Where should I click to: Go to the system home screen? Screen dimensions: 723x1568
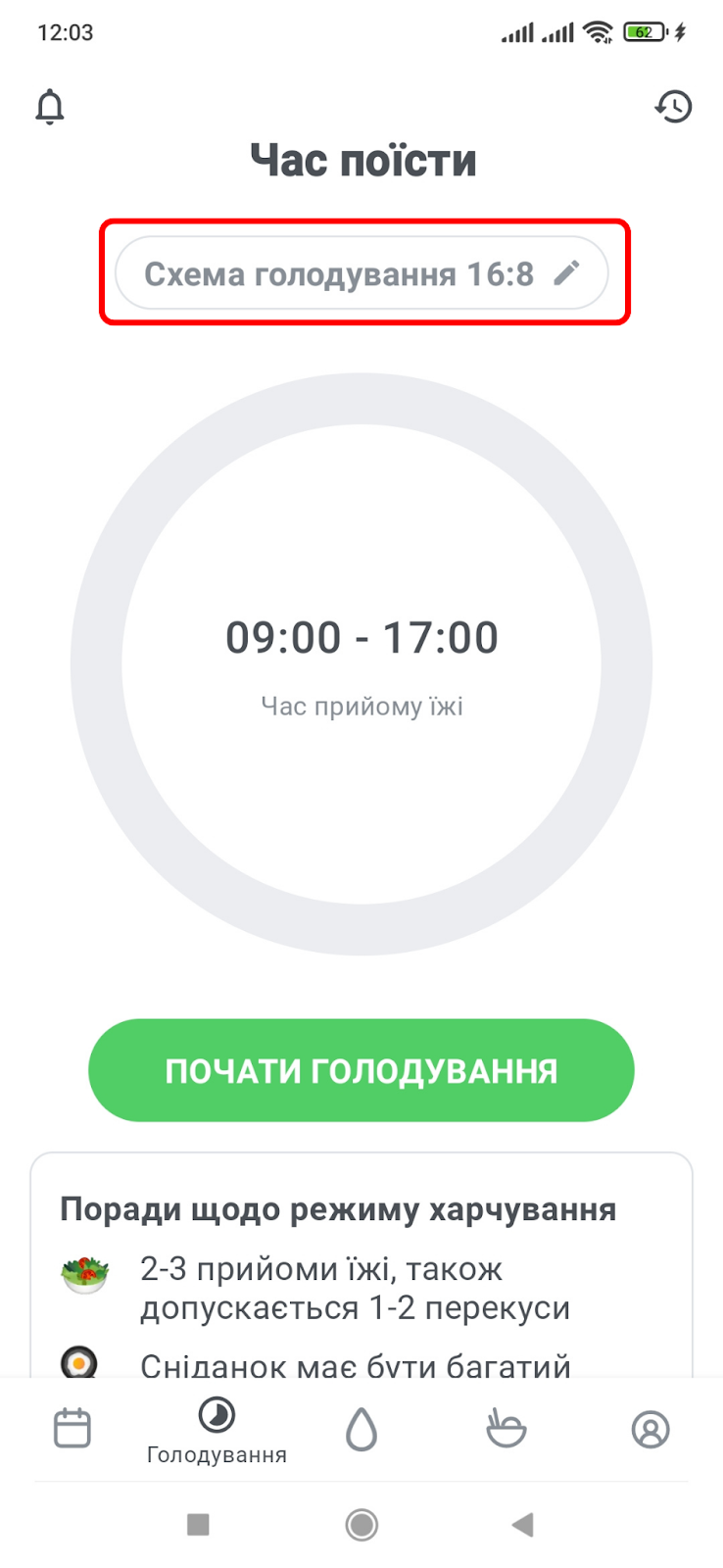(361, 1524)
